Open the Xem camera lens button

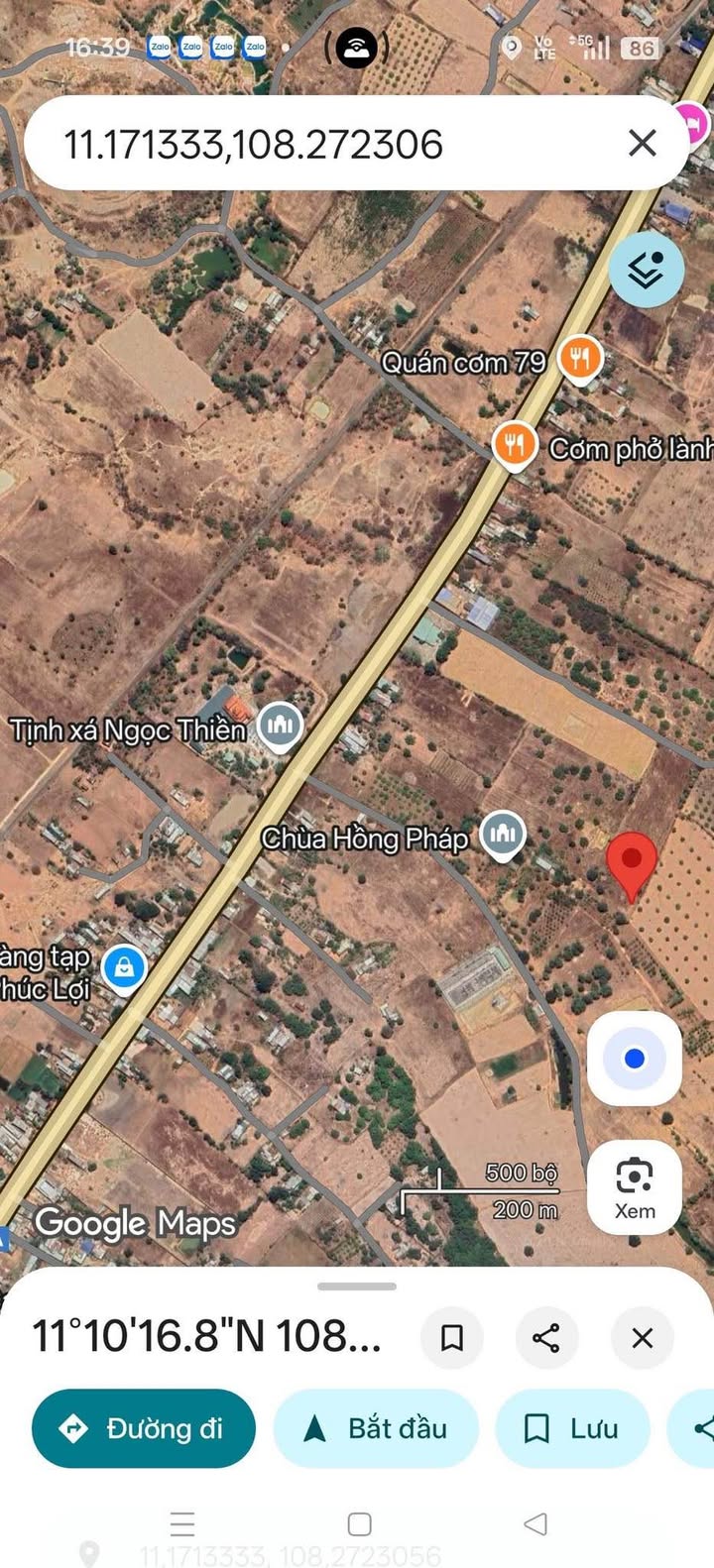[635, 1186]
